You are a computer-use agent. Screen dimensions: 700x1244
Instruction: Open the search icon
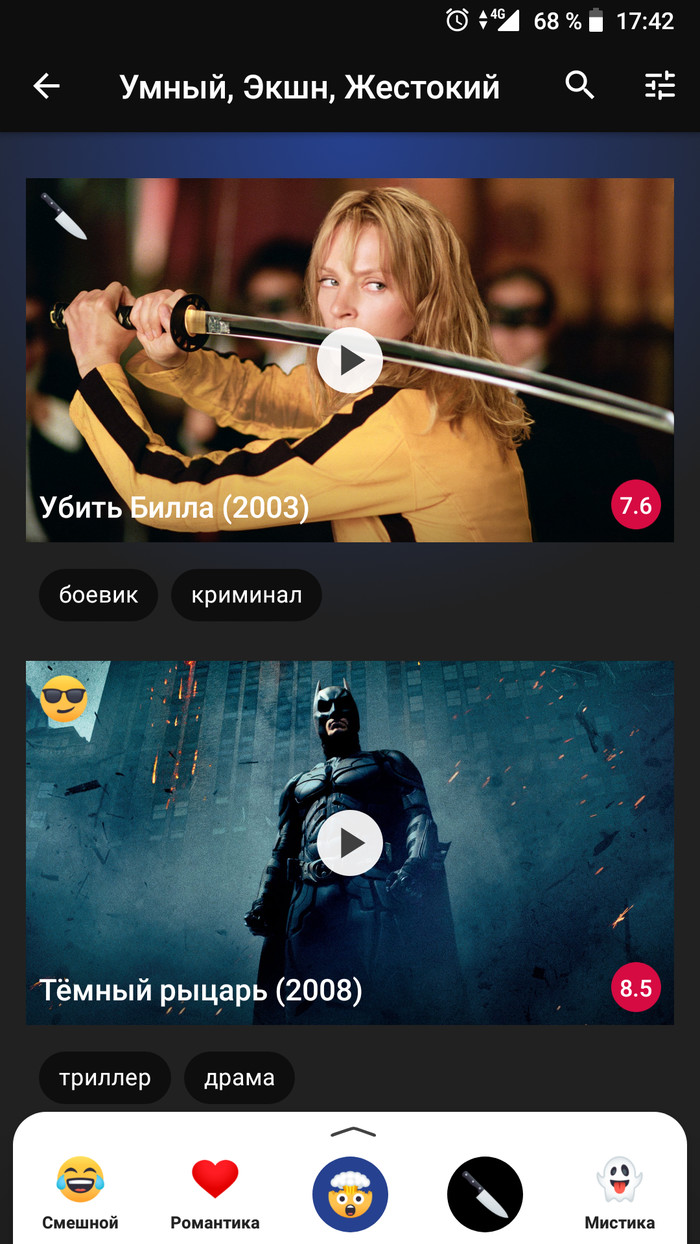point(580,87)
